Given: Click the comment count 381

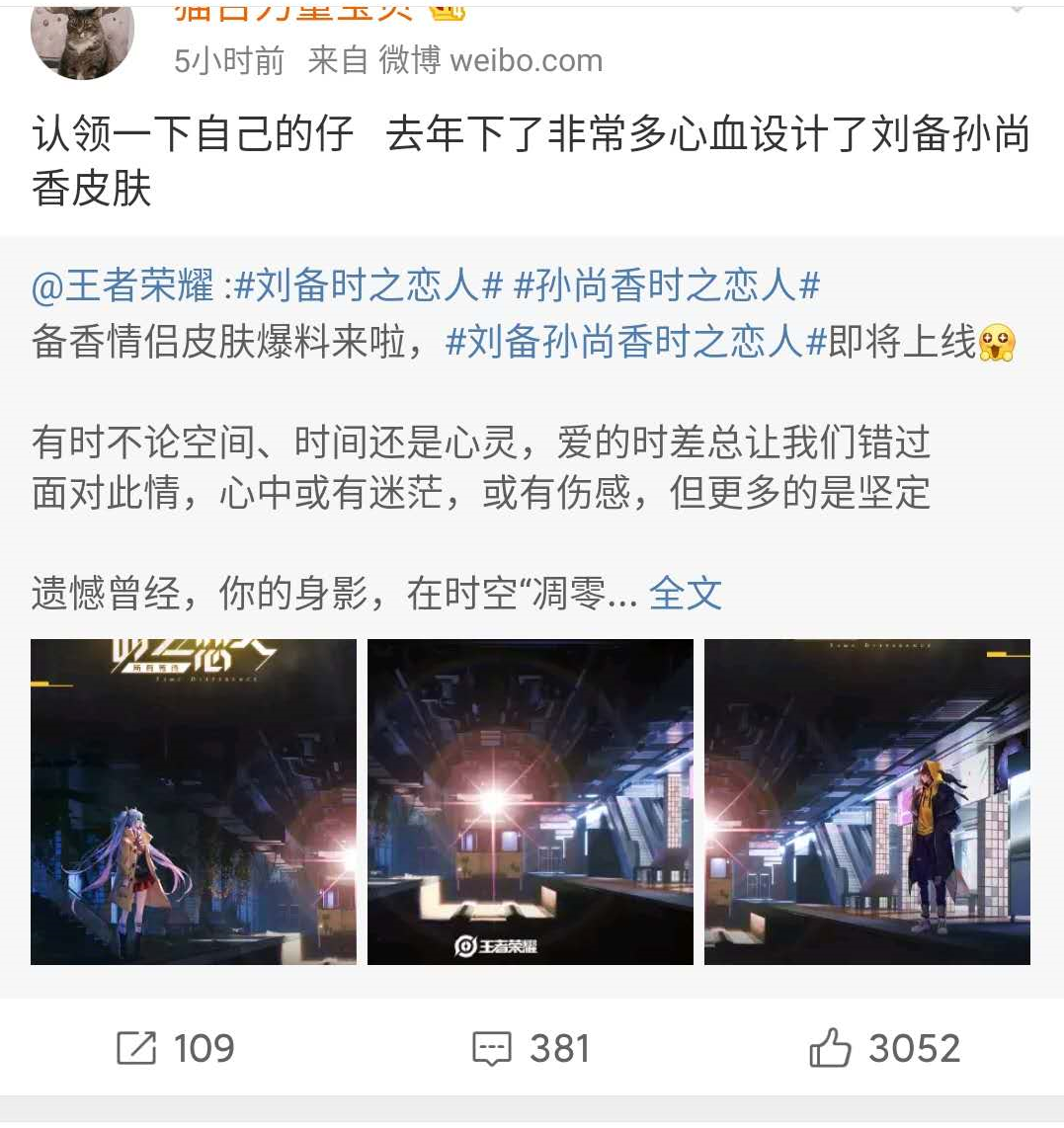Looking at the screenshot, I should pos(558,1047).
